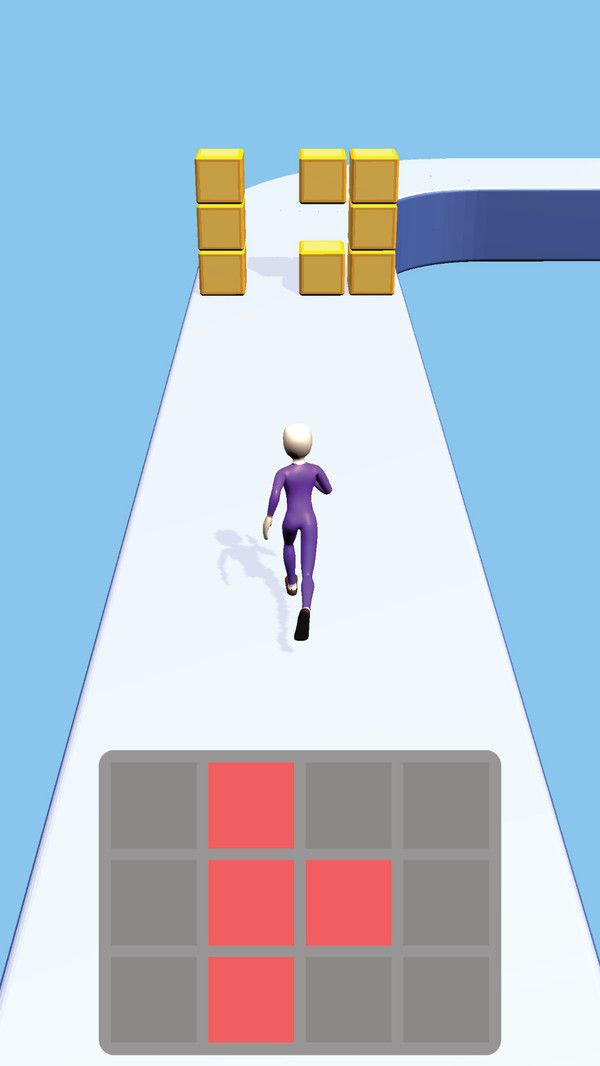Turn off the red cell in the bottom row
600x1066 pixels.
point(251,999)
